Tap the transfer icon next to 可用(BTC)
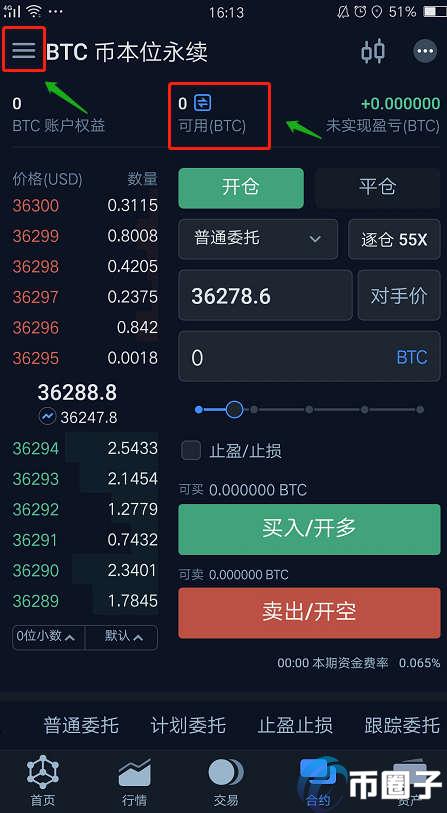The image size is (447, 813). point(202,103)
